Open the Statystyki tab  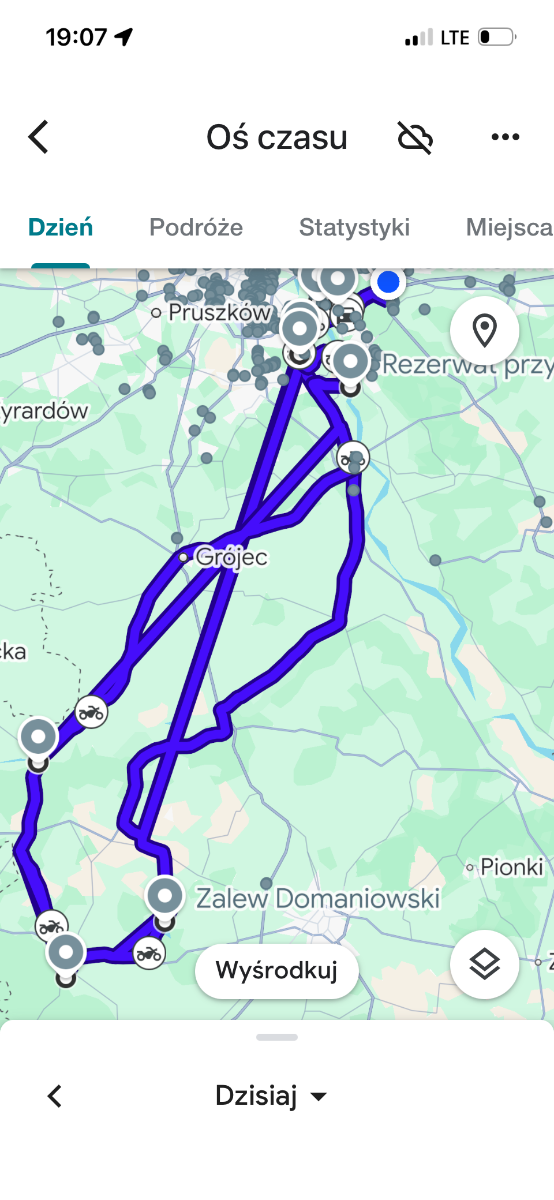(x=354, y=227)
